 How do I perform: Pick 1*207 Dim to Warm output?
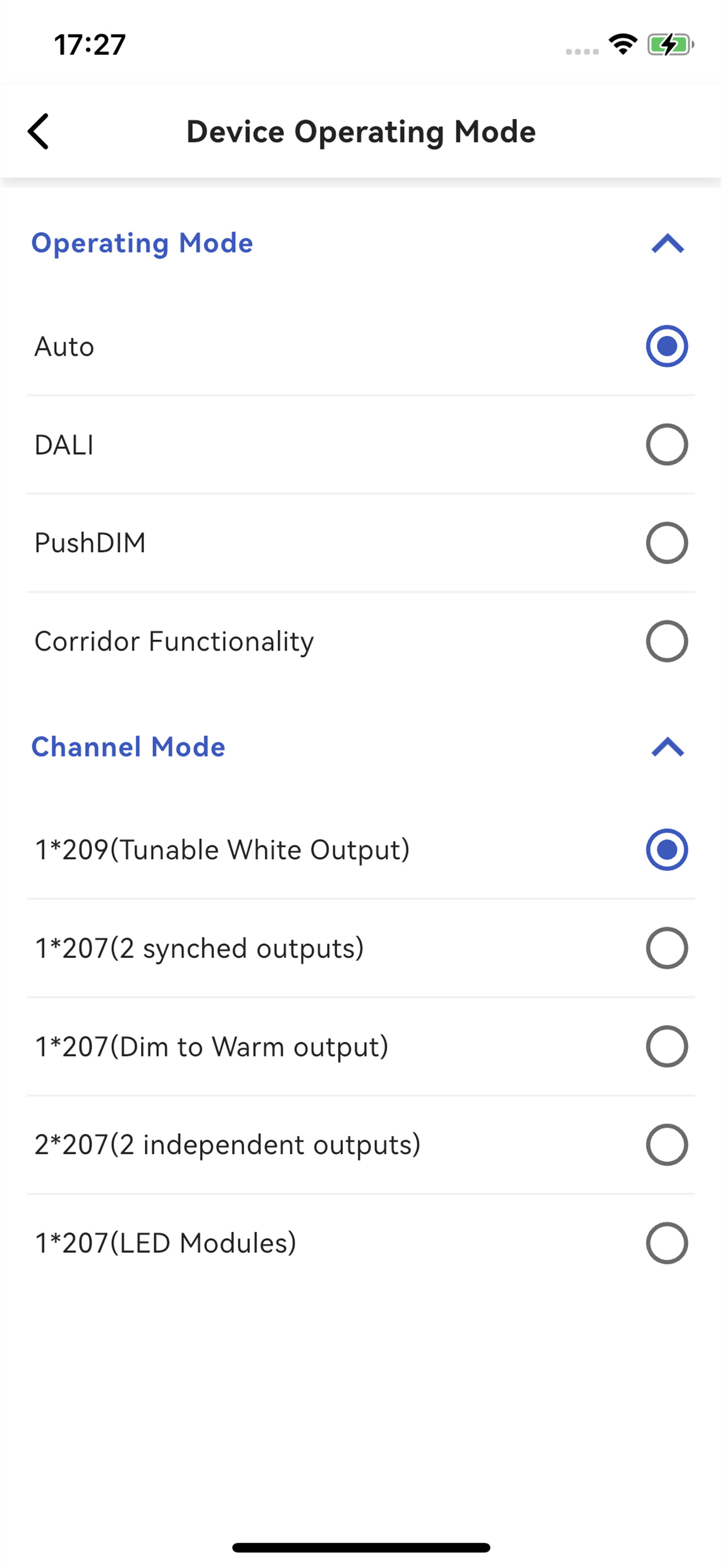[361, 1047]
